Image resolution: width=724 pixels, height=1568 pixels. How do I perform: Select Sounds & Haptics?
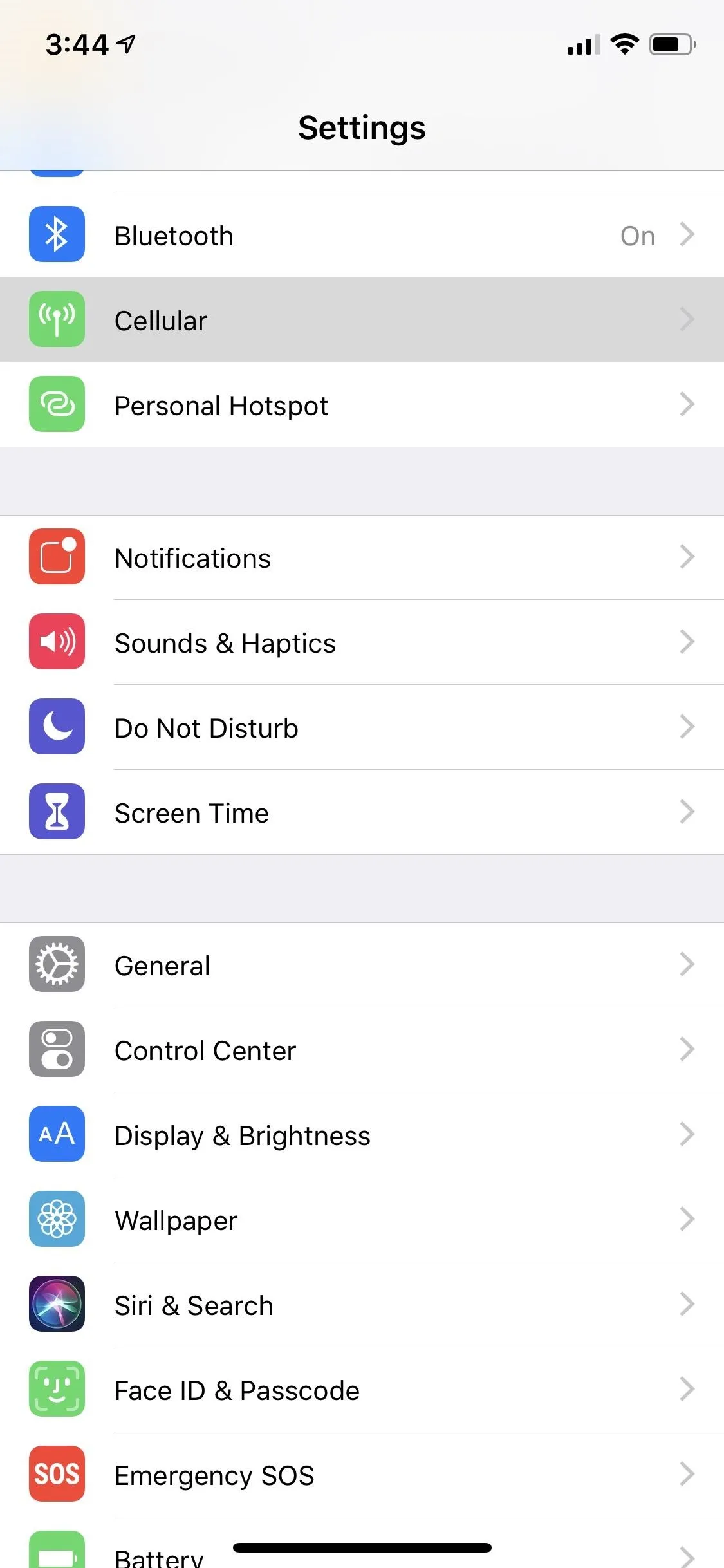[362, 642]
